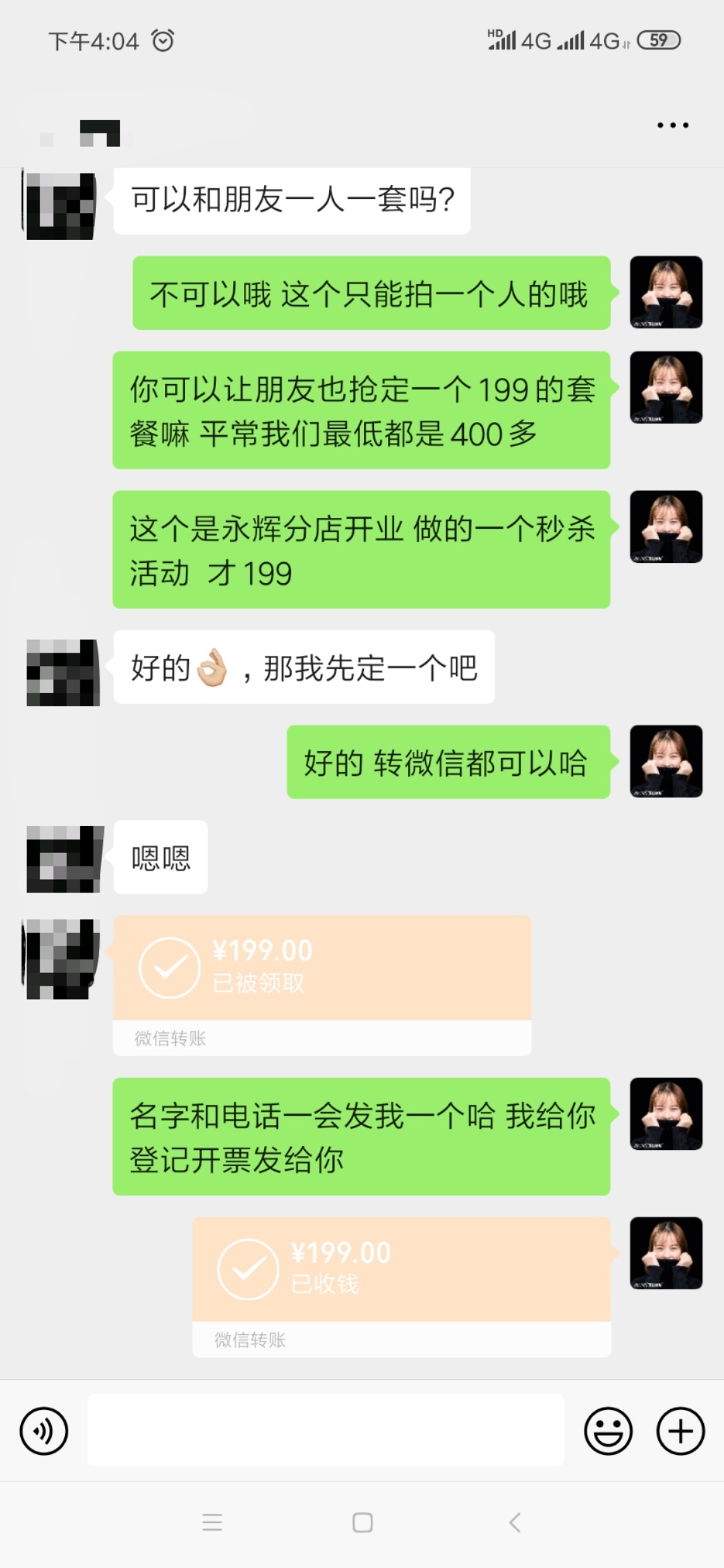
Task: Switch to voice message input
Action: tap(44, 1431)
